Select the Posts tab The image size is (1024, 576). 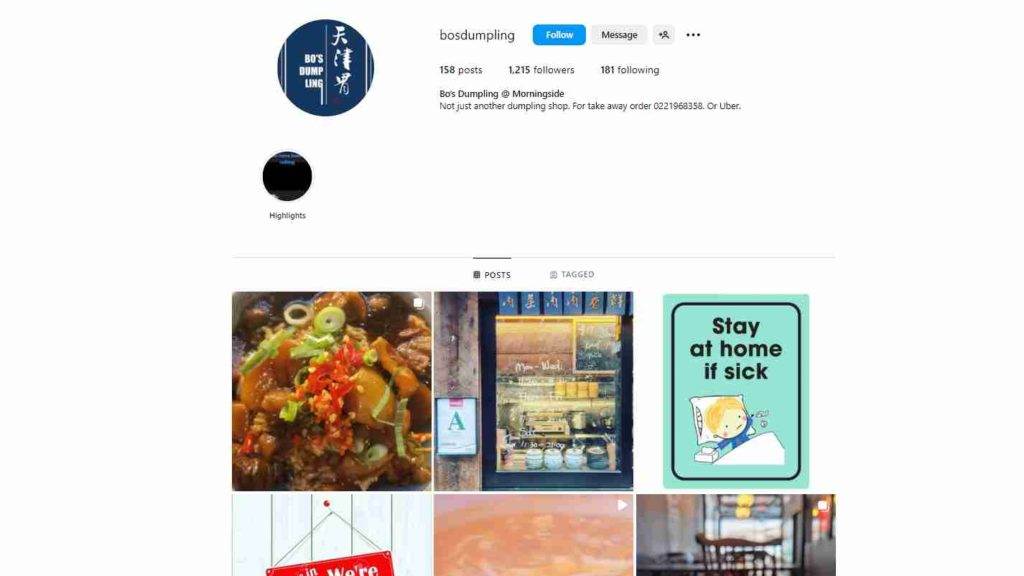pyautogui.click(x=492, y=274)
